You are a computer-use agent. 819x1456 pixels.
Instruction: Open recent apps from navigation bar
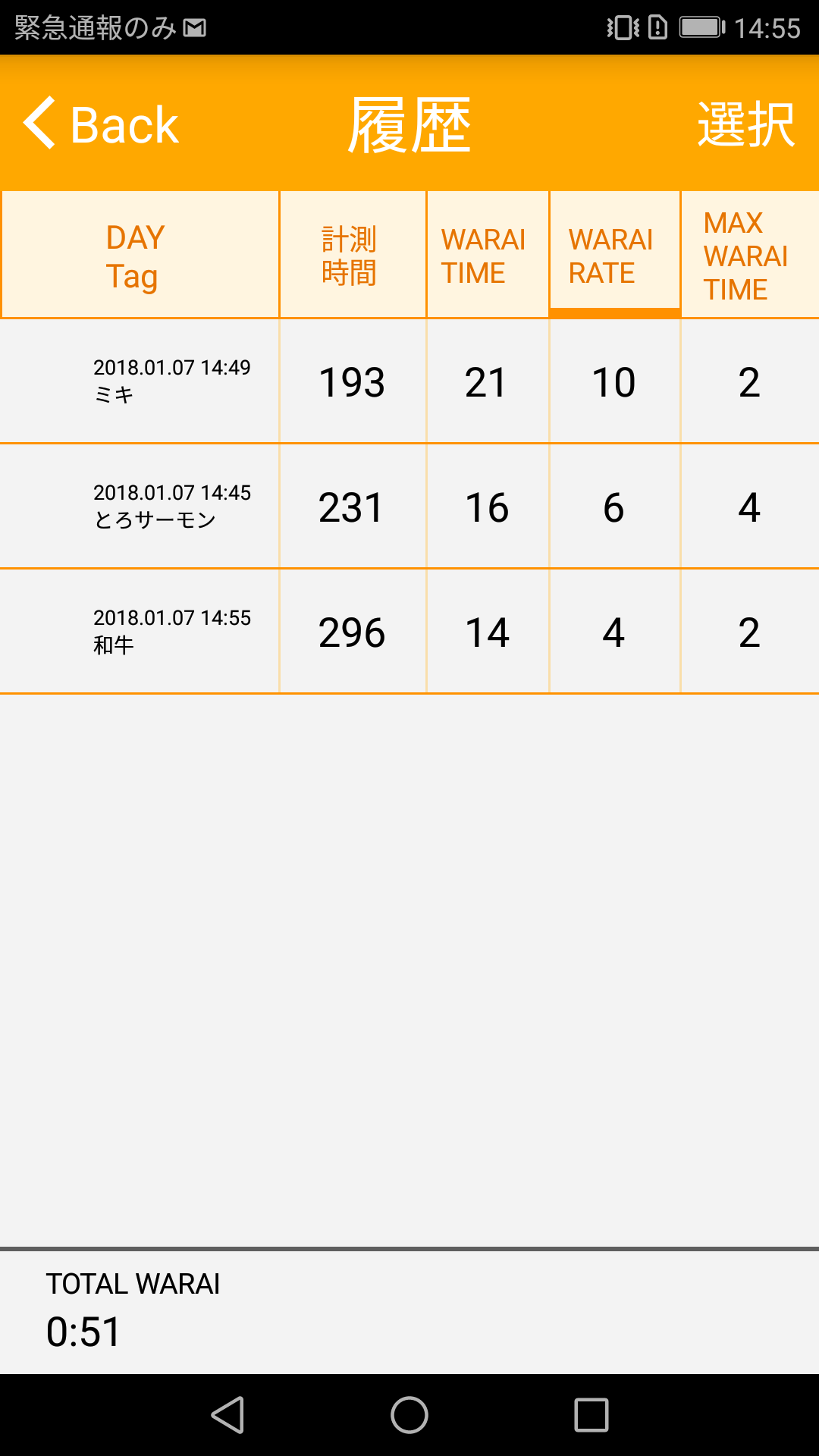591,1415
